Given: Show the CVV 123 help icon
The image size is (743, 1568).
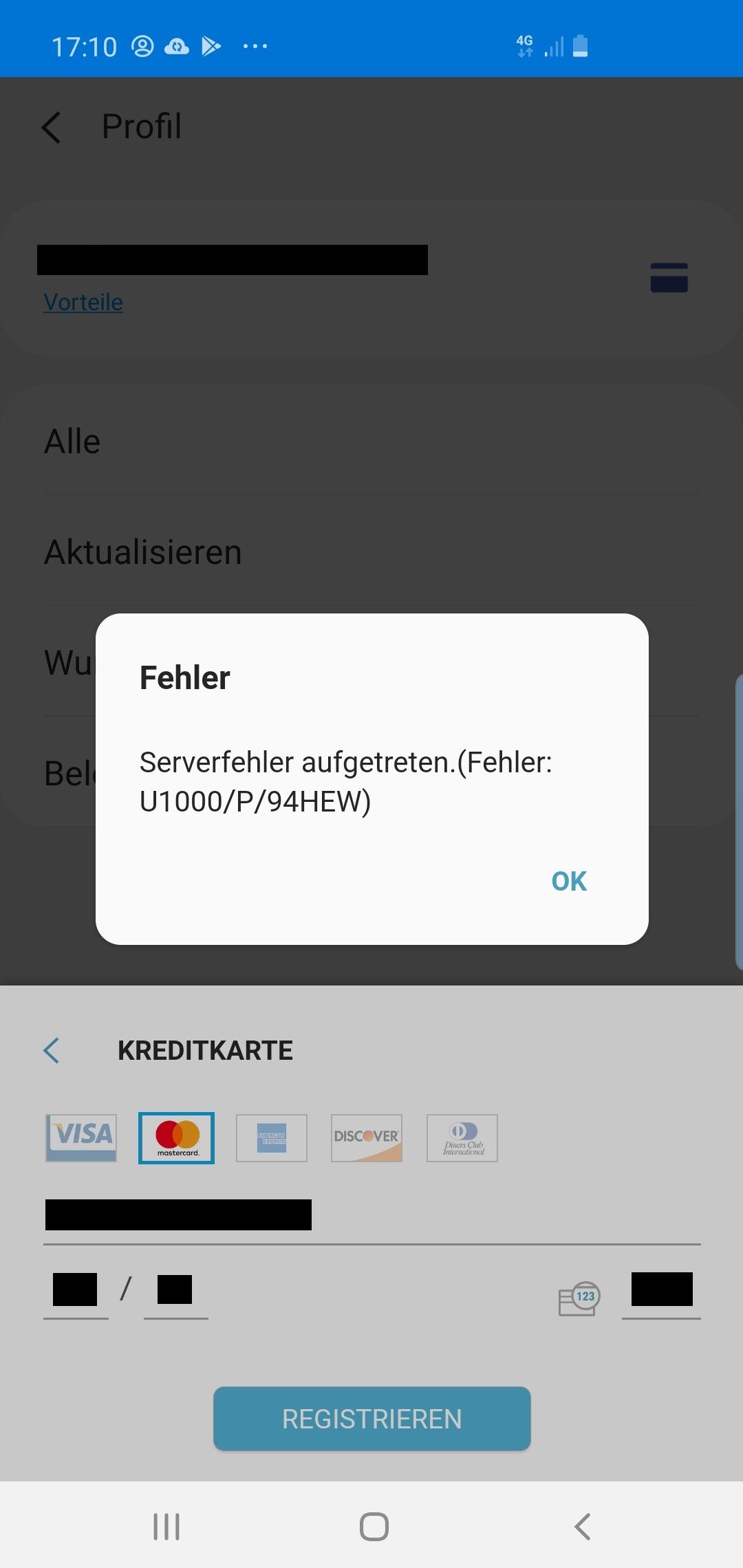Looking at the screenshot, I should click(x=579, y=1298).
